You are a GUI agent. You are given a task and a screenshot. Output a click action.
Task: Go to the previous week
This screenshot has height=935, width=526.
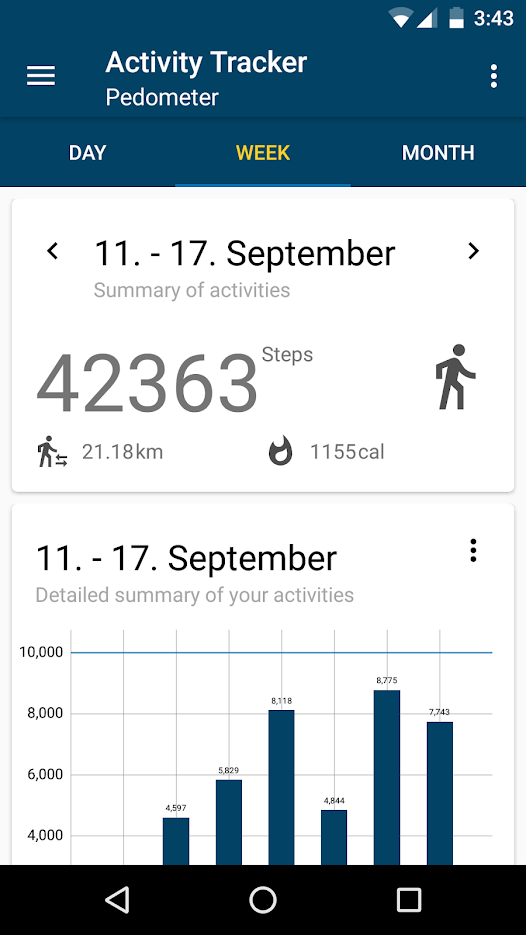pos(52,251)
